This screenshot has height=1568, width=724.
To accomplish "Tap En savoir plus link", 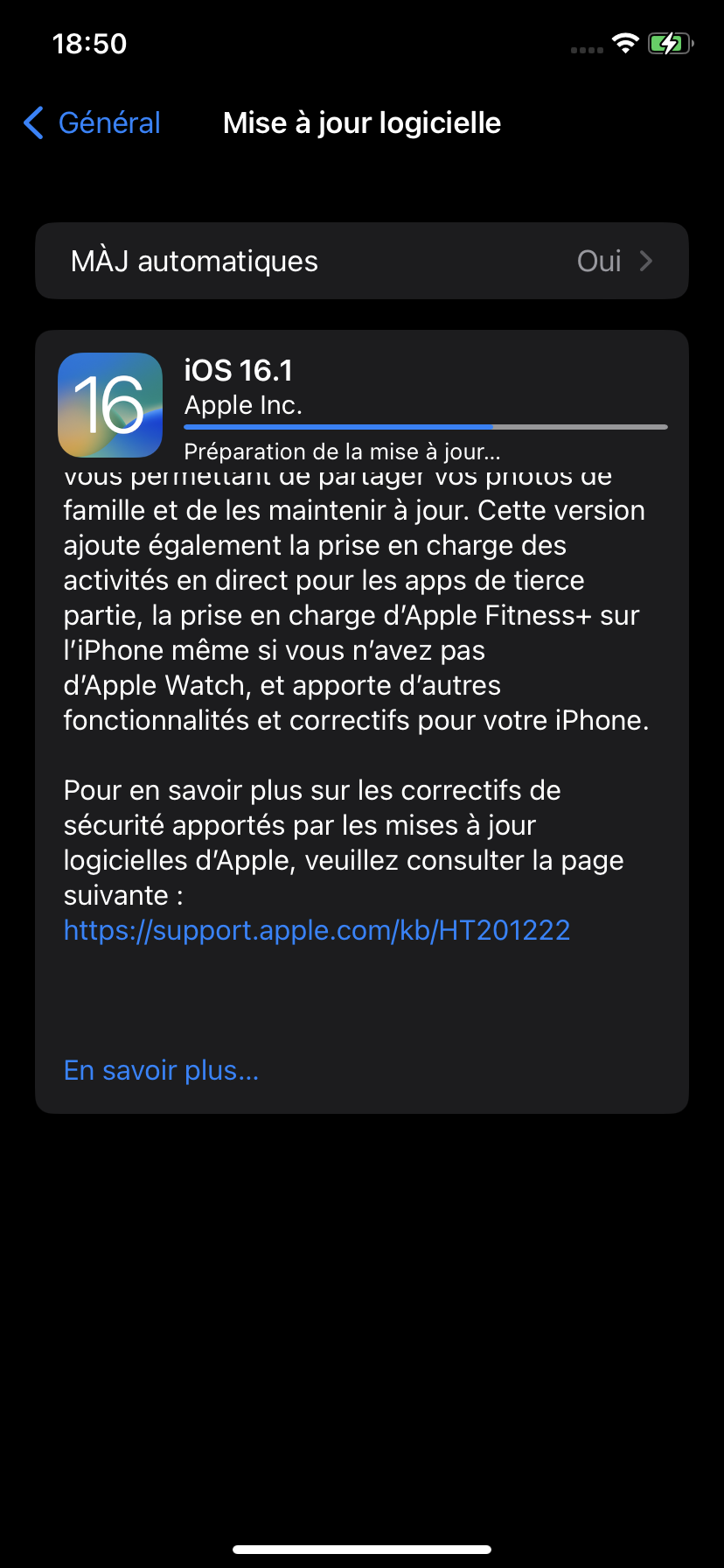I will point(162,1070).
